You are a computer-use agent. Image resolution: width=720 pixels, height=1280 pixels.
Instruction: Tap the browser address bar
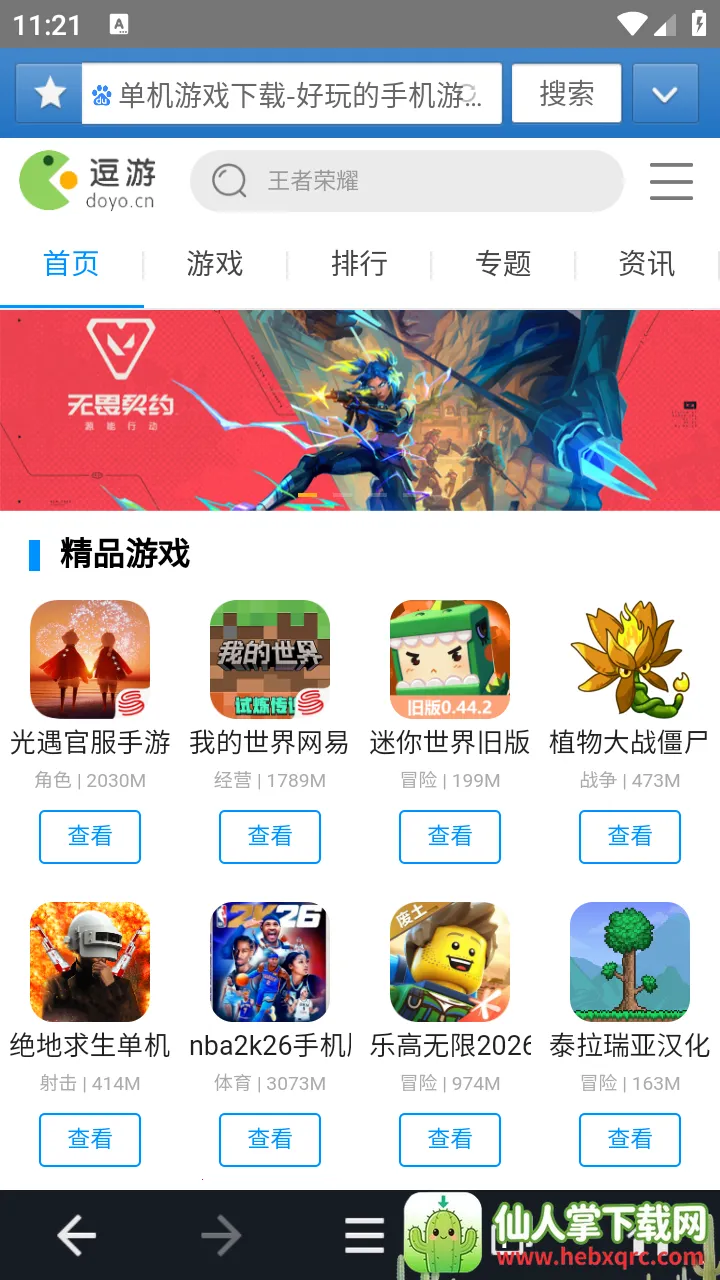292,94
